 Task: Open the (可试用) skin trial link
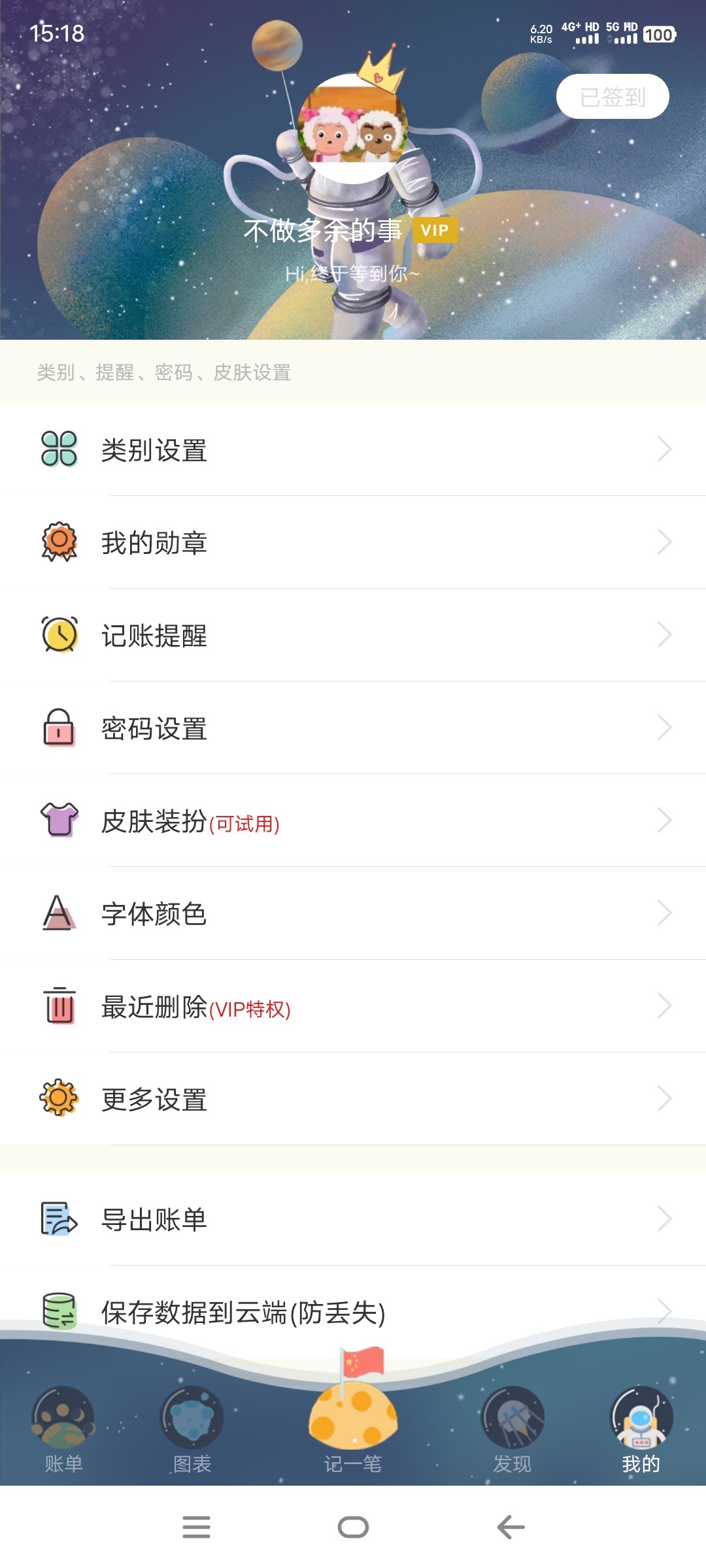(244, 825)
